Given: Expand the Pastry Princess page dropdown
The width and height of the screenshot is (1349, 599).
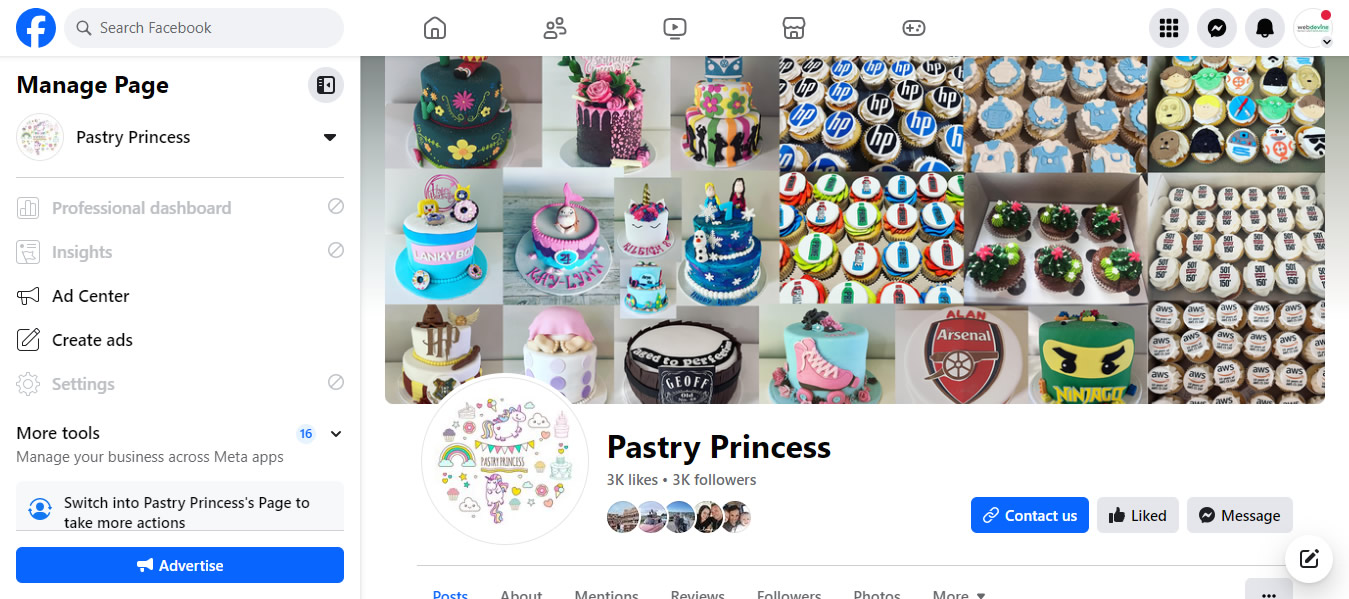Looking at the screenshot, I should tap(330, 137).
